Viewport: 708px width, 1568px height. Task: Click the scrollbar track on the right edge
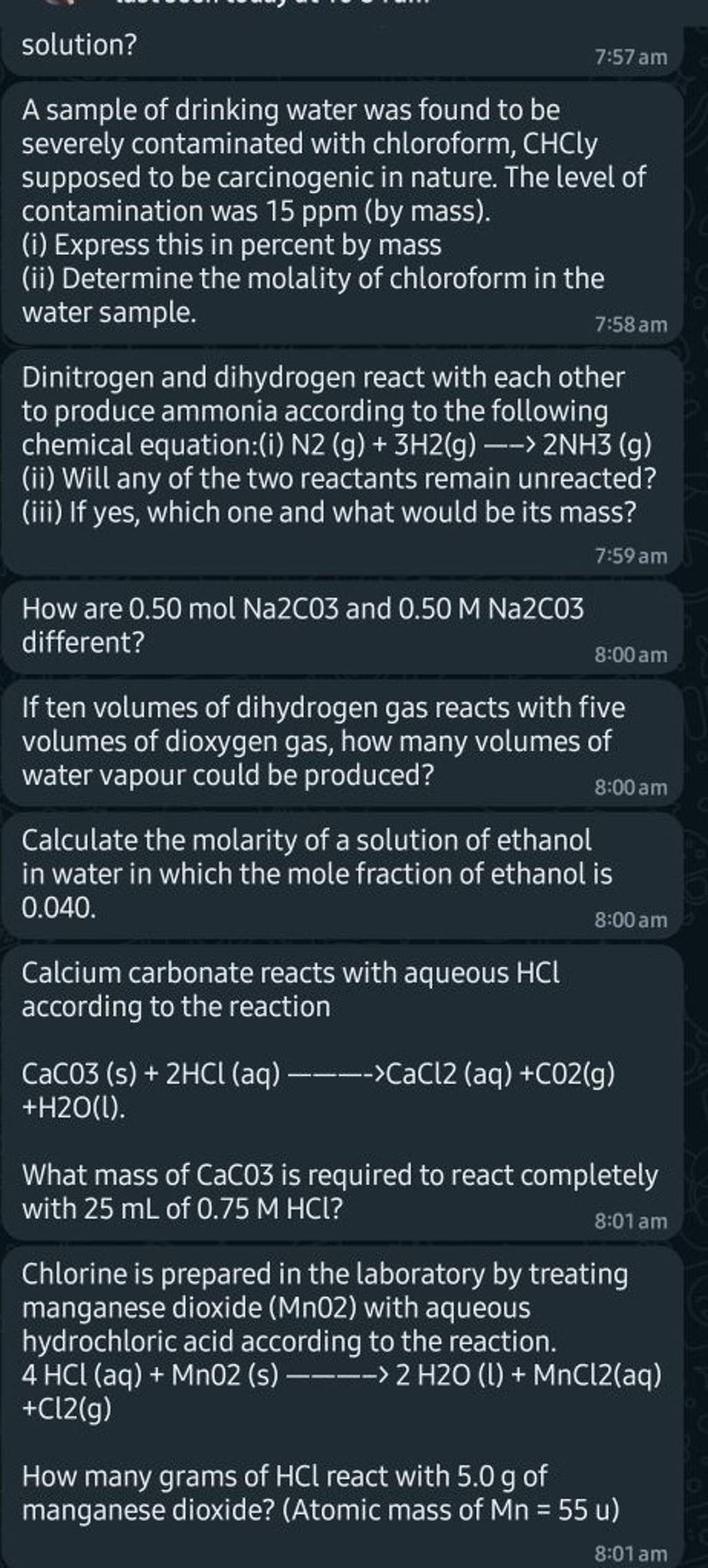(x=704, y=761)
